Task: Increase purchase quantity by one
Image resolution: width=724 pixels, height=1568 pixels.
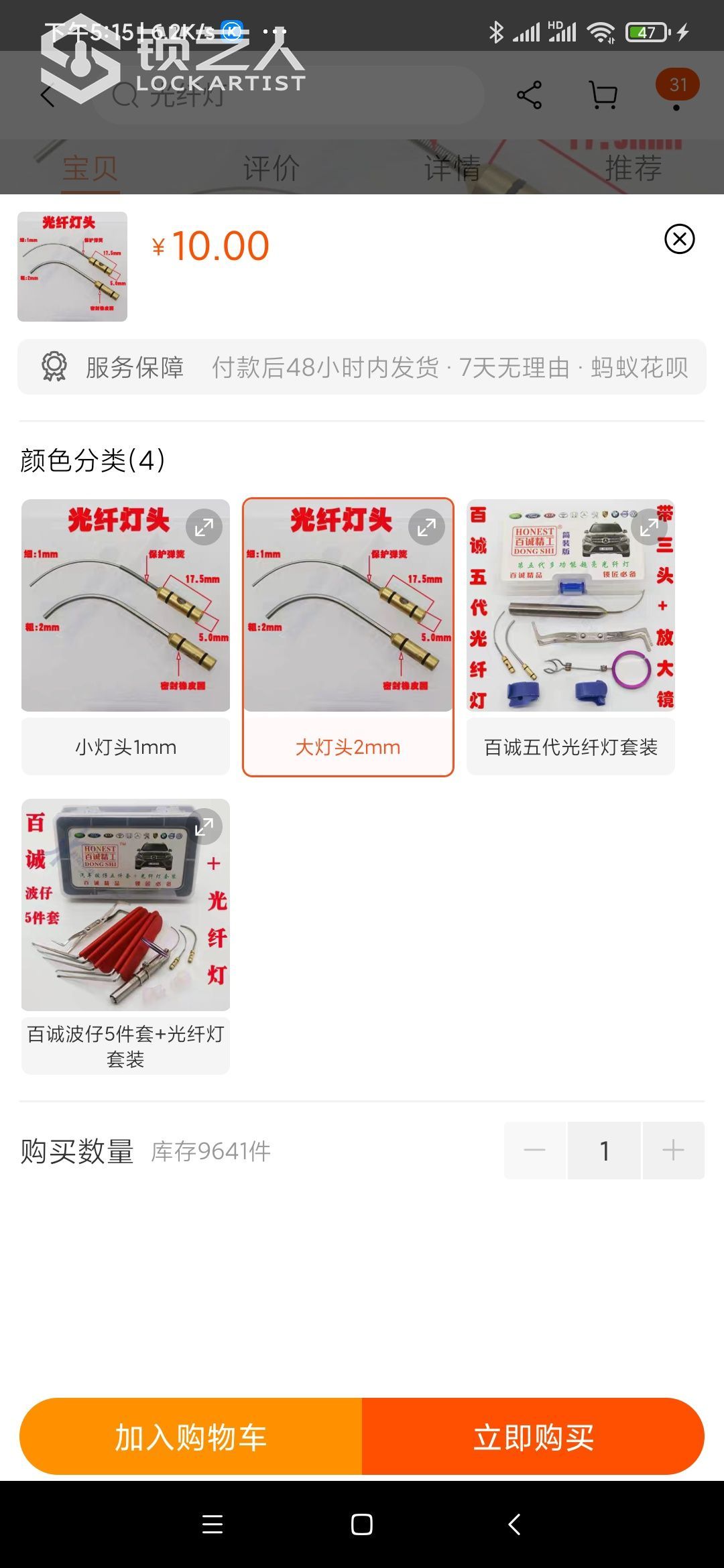Action: pyautogui.click(x=673, y=1151)
